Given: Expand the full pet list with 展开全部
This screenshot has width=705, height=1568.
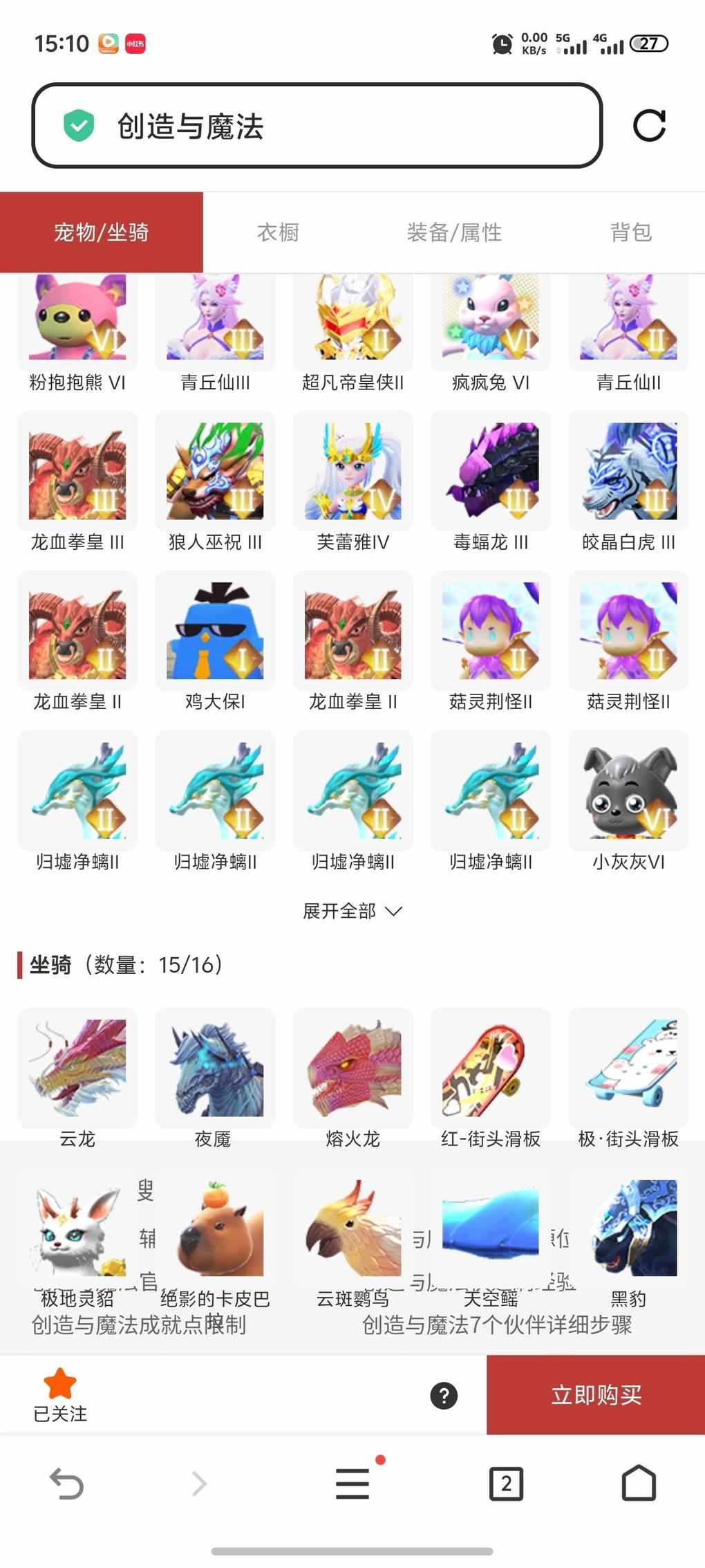Looking at the screenshot, I should (x=352, y=911).
